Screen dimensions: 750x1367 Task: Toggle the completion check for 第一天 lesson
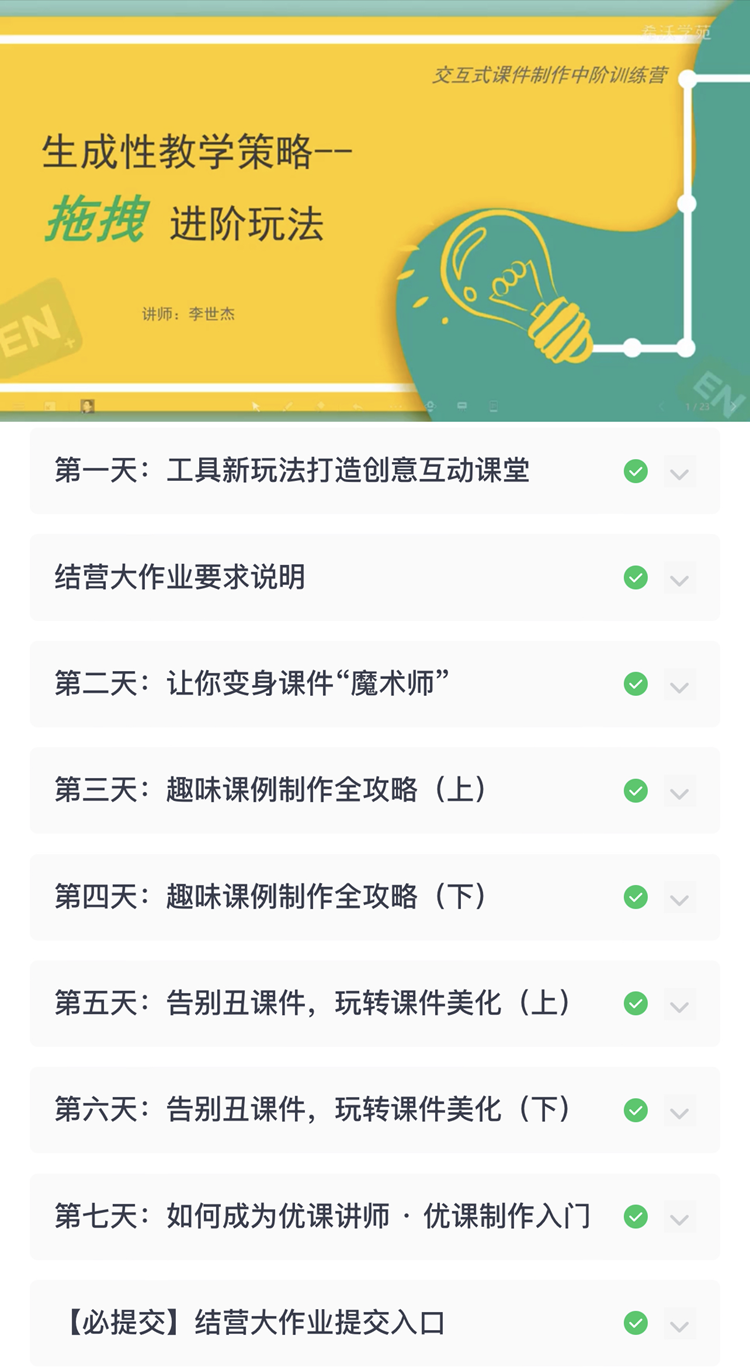636,471
